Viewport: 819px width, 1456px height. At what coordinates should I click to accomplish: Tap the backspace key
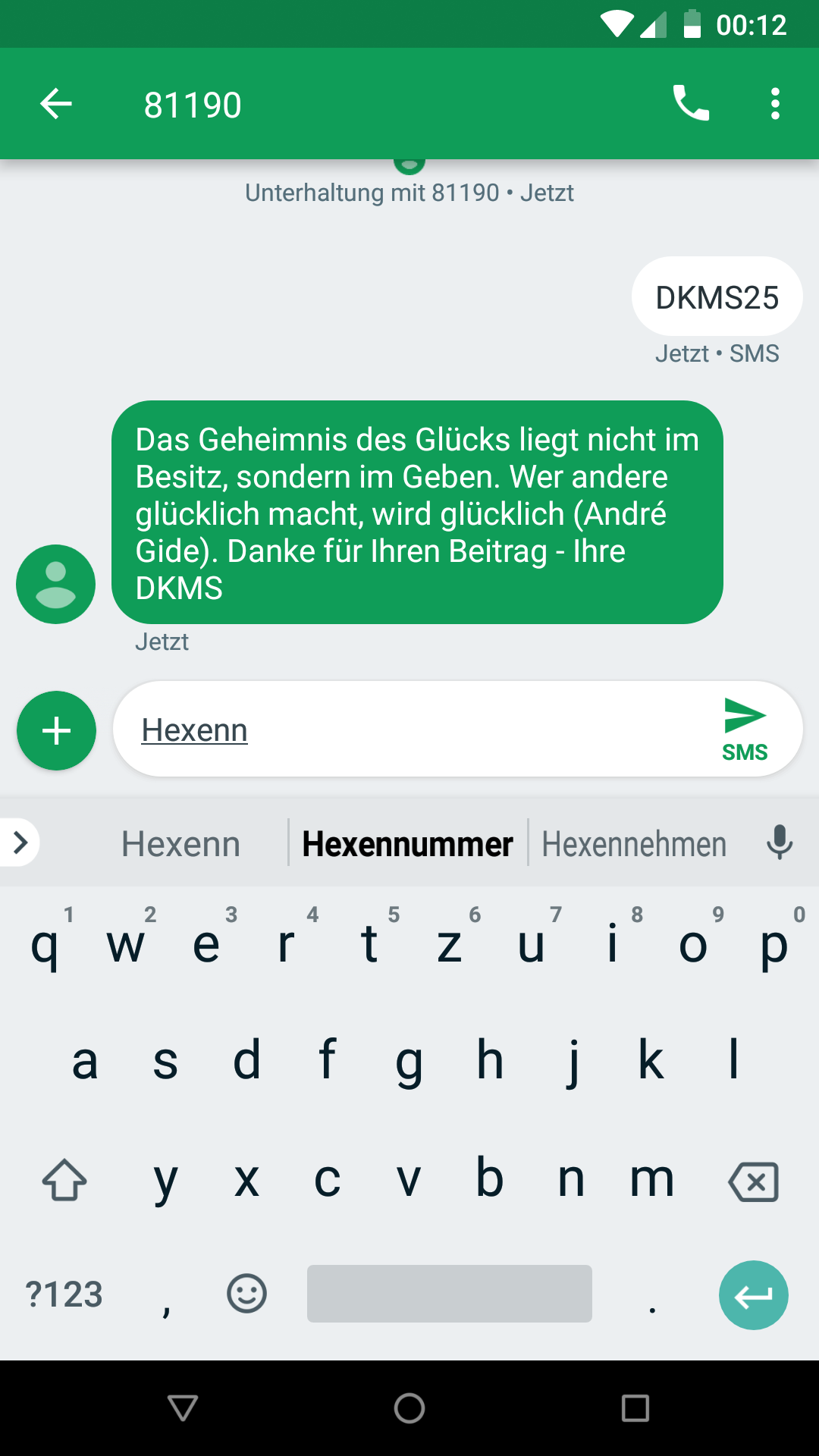pyautogui.click(x=753, y=1181)
